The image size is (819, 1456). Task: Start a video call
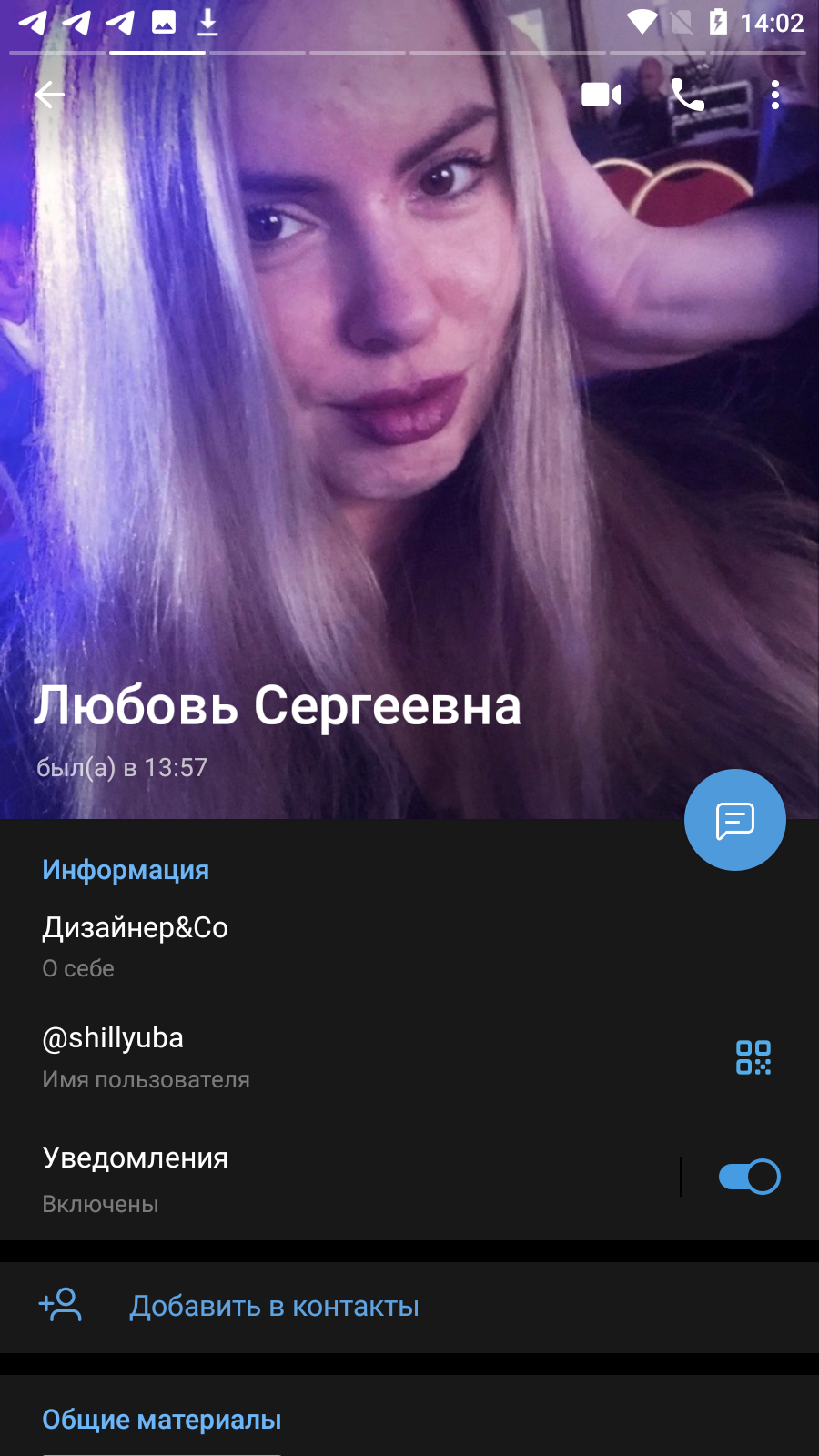click(601, 95)
